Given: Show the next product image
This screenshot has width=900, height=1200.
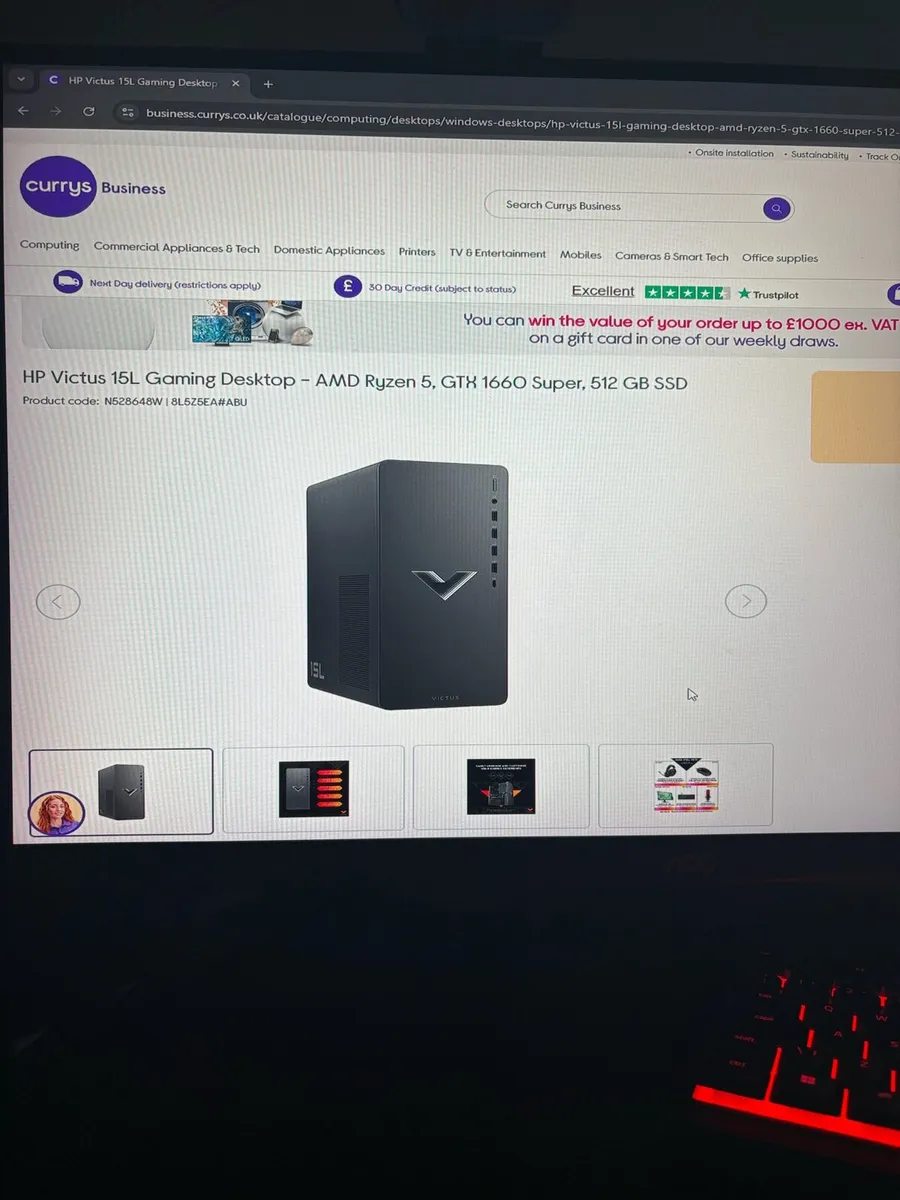Looking at the screenshot, I should (745, 601).
